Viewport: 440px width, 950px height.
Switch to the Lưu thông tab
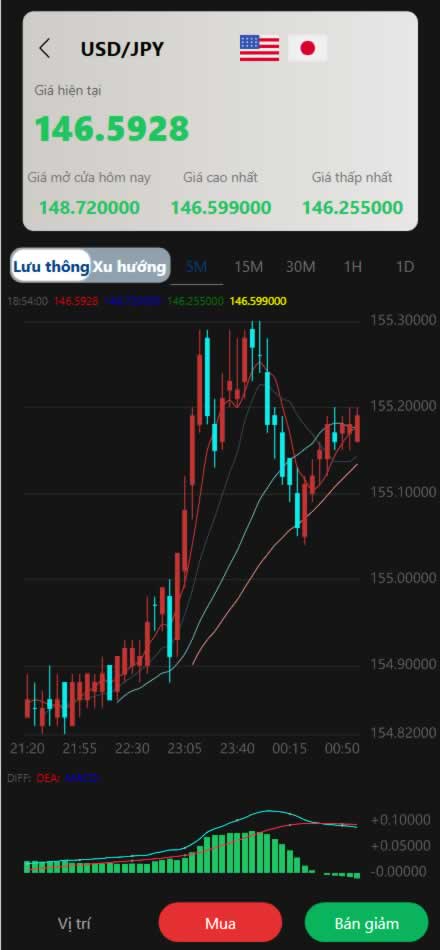51,266
